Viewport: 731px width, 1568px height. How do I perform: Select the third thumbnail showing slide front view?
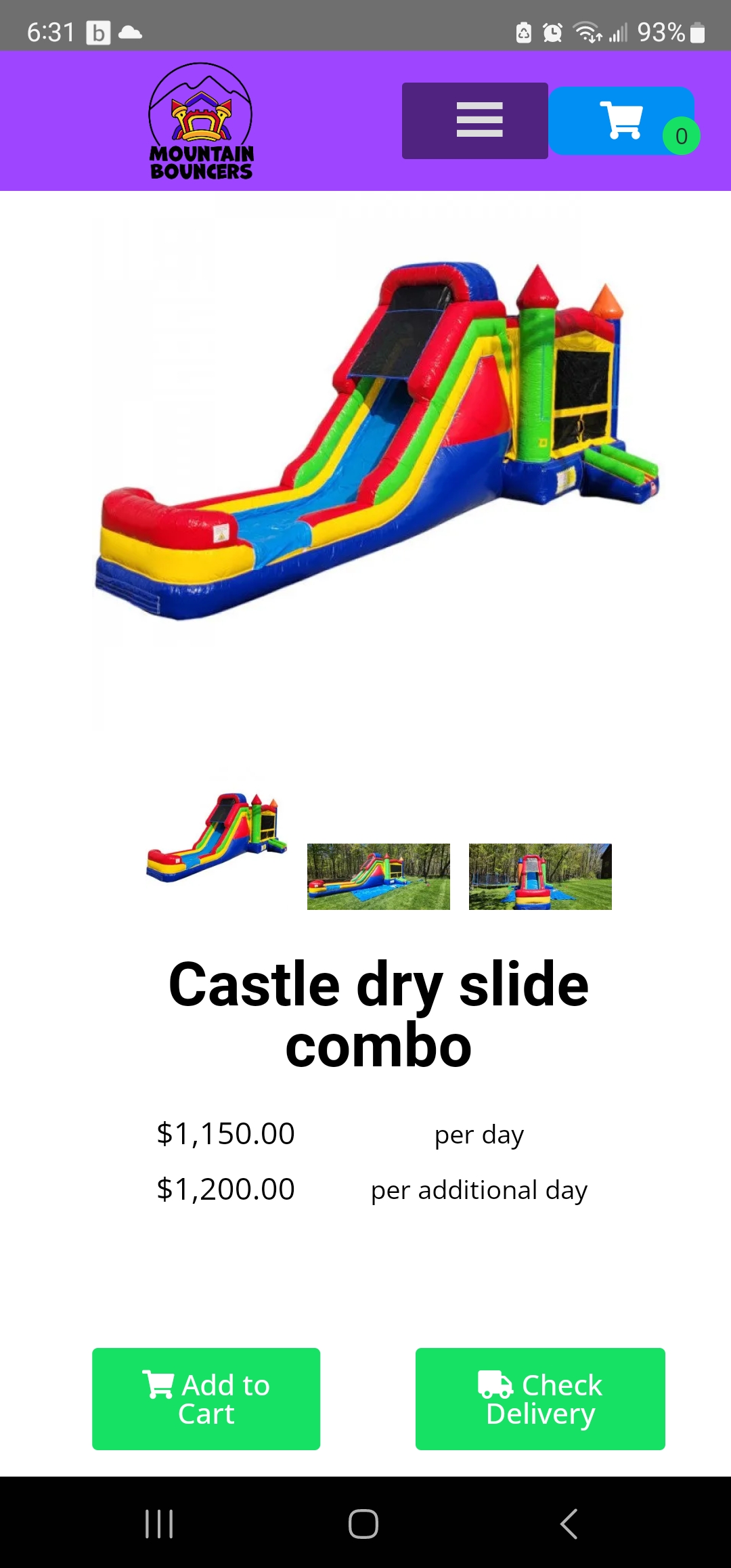[x=540, y=876]
